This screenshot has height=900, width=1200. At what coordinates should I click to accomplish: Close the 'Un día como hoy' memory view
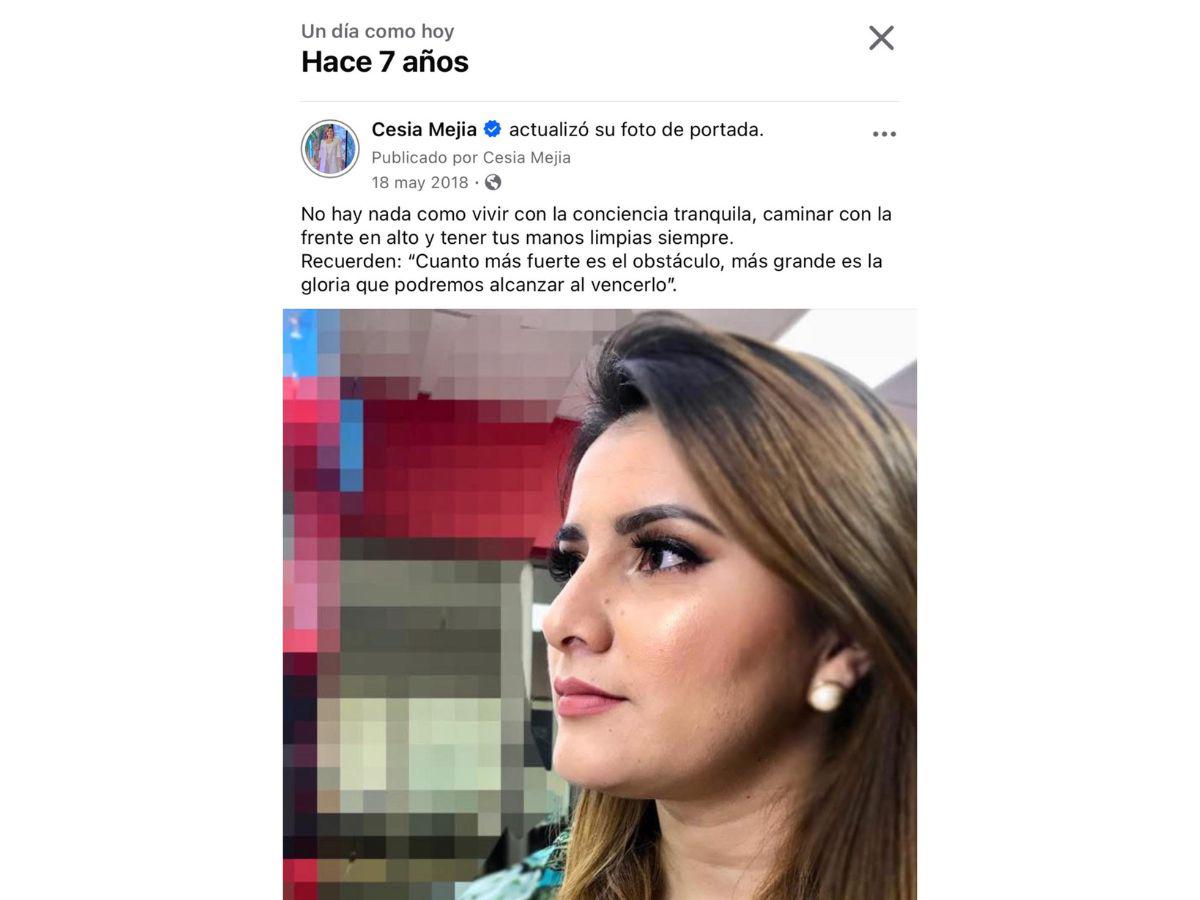881,38
